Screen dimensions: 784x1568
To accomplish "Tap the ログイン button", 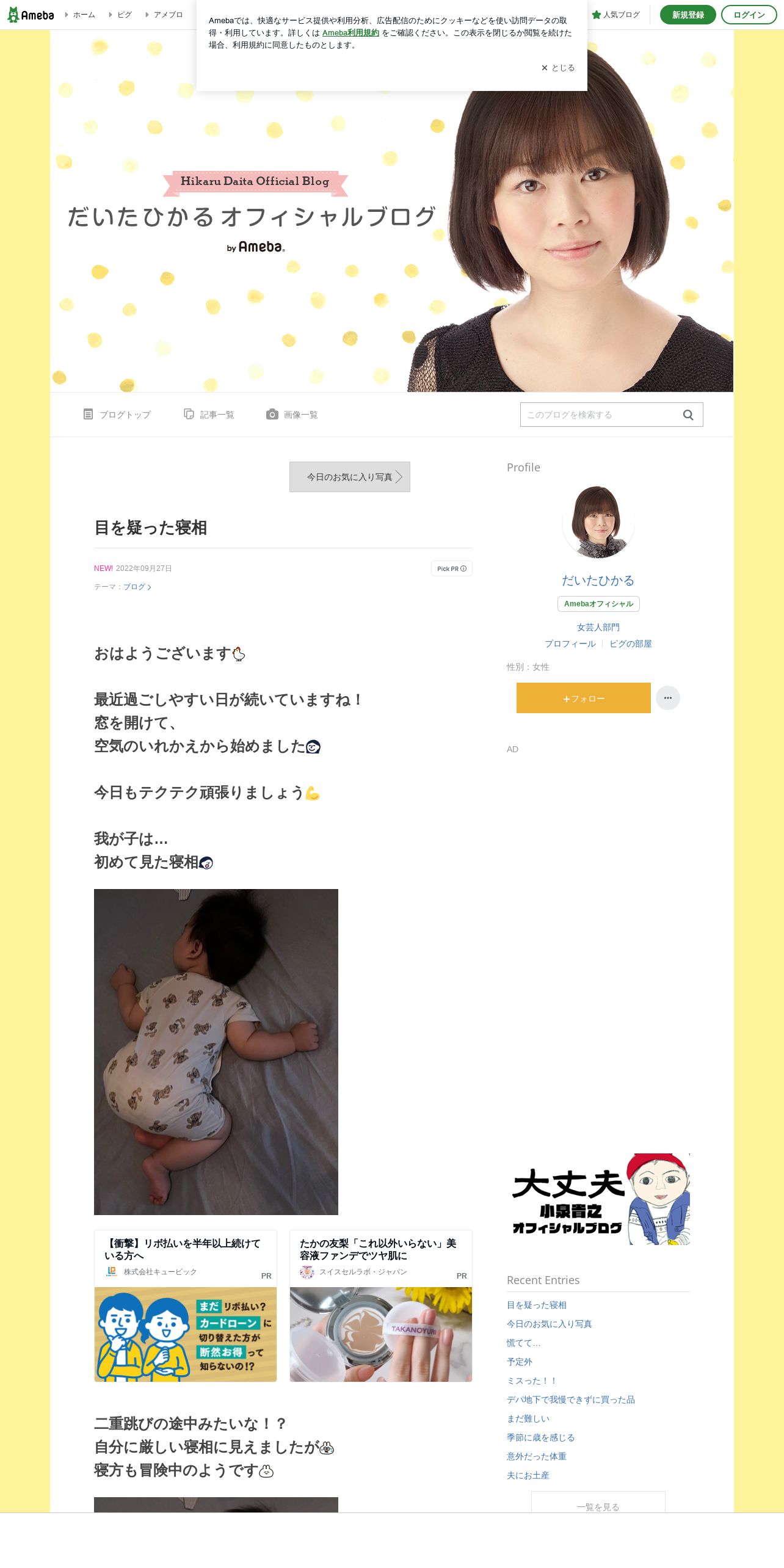I will [x=749, y=15].
